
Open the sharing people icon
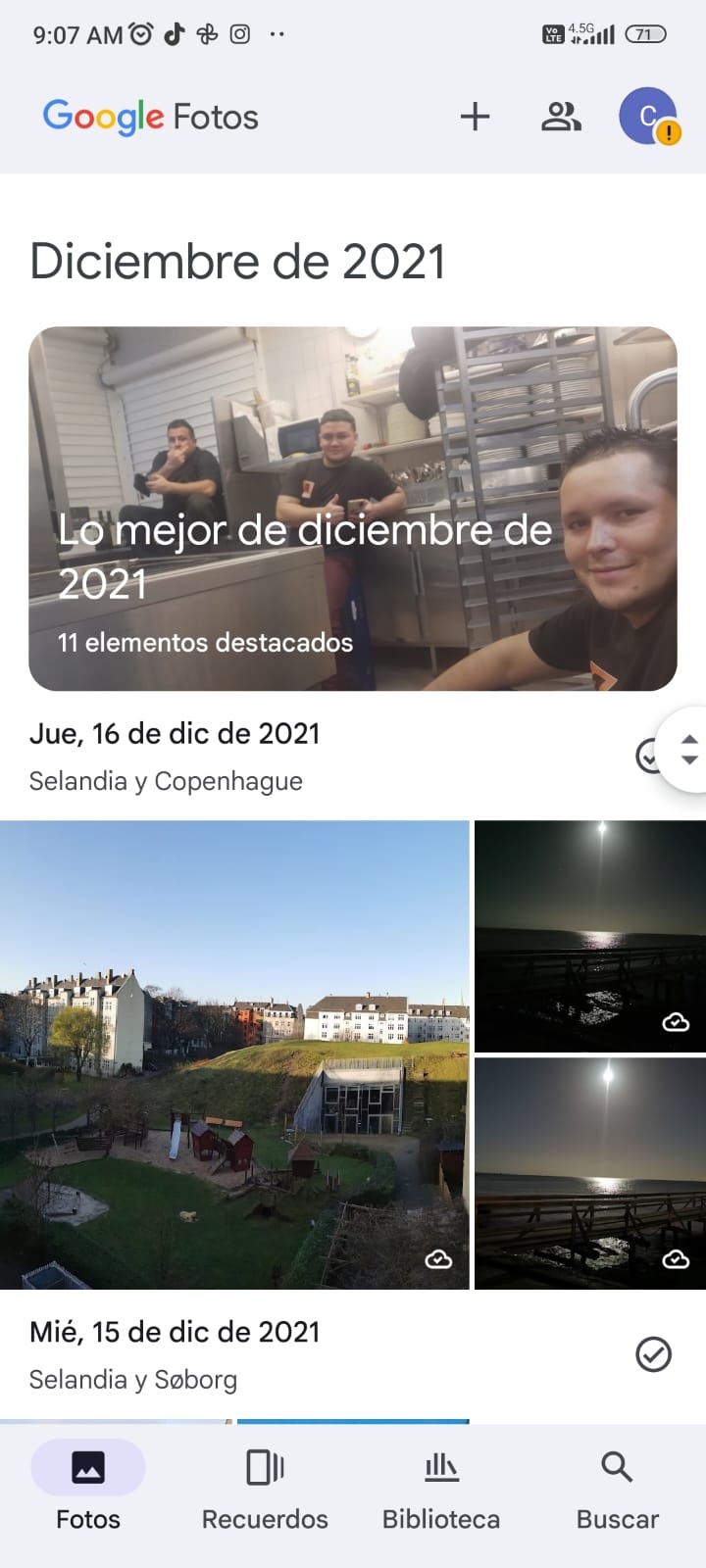tap(561, 117)
